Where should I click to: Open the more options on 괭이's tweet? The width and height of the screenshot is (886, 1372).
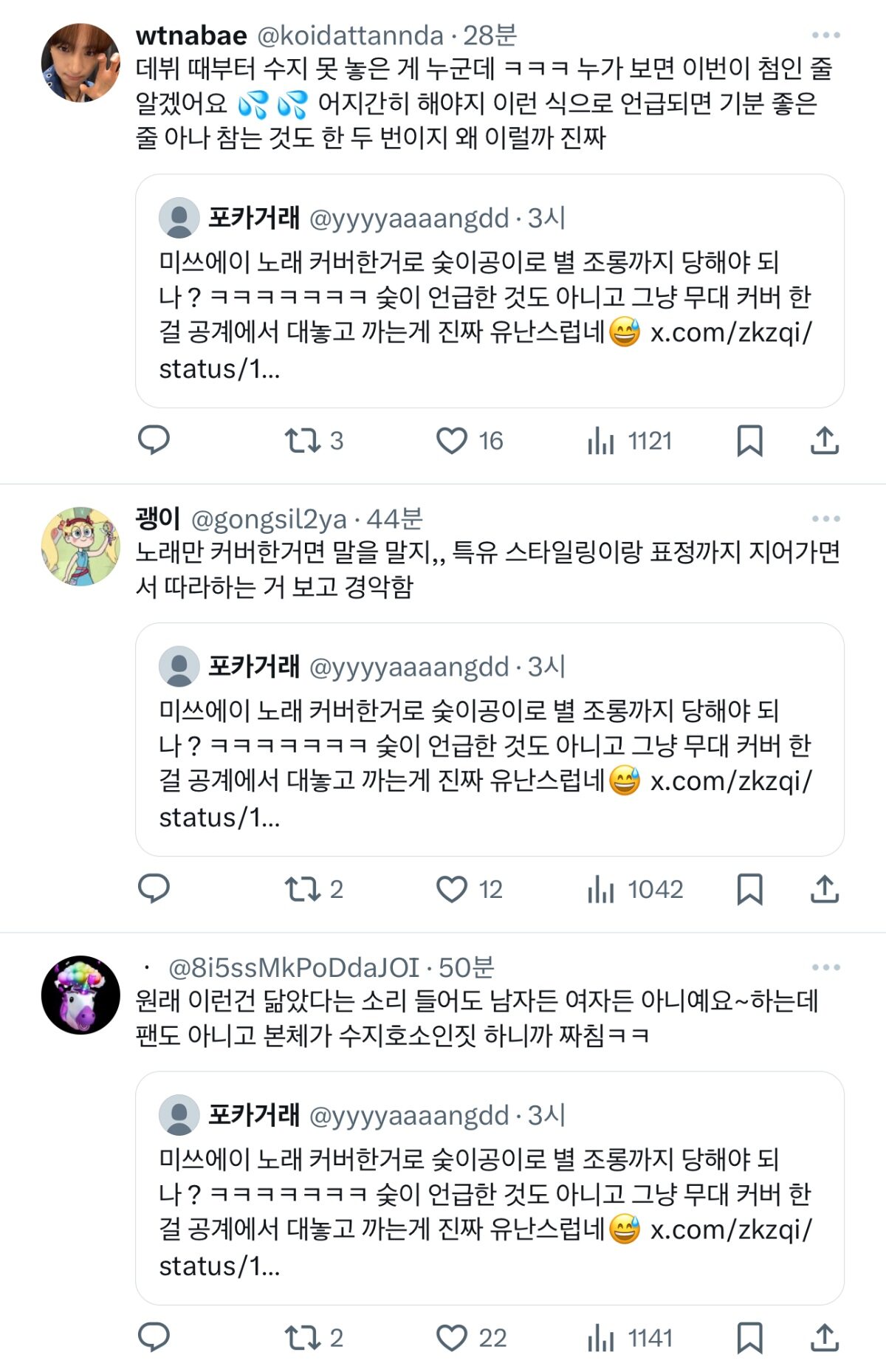[825, 518]
